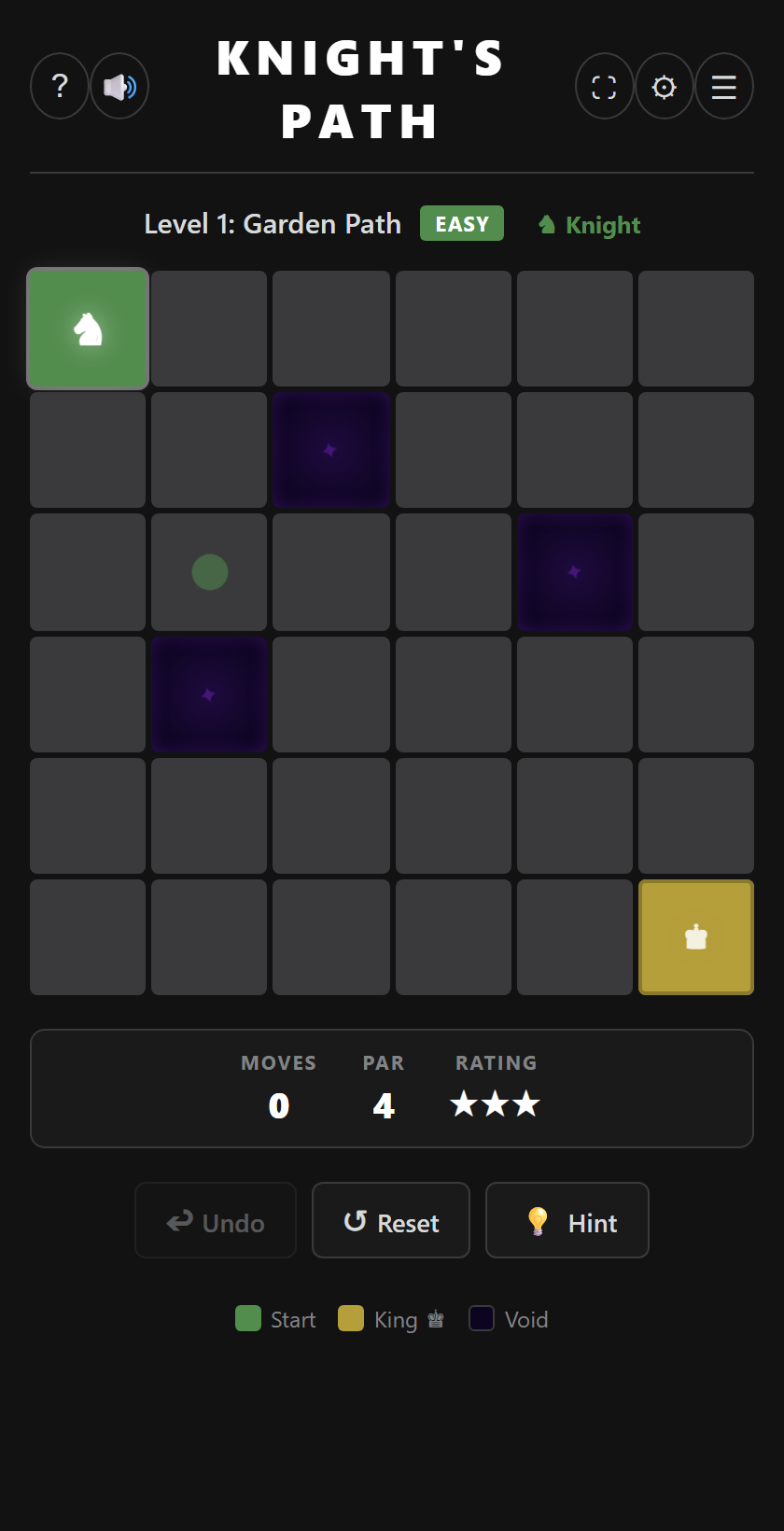Reset the current level

[390, 1221]
